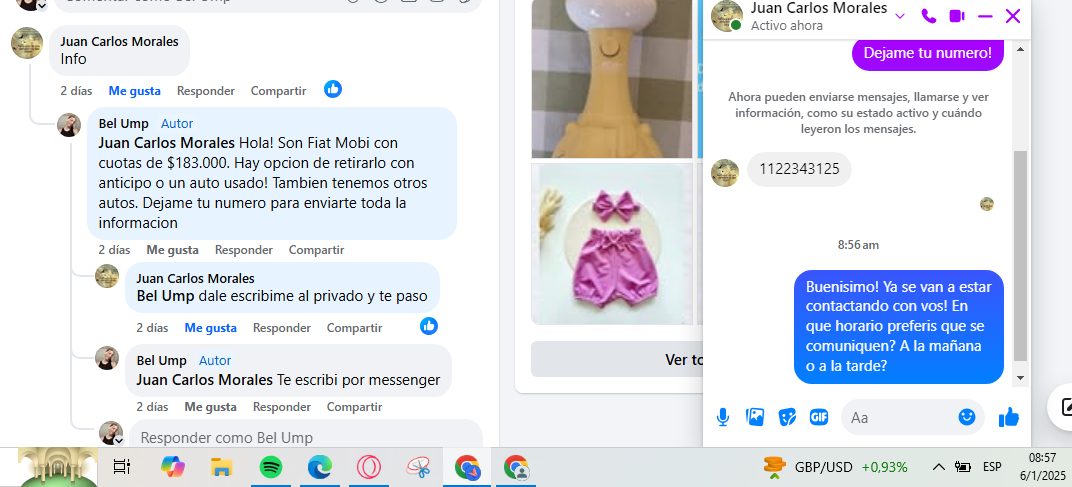Open the emoji picker in message box
Viewport: 1072px width, 487px height.
(967, 417)
